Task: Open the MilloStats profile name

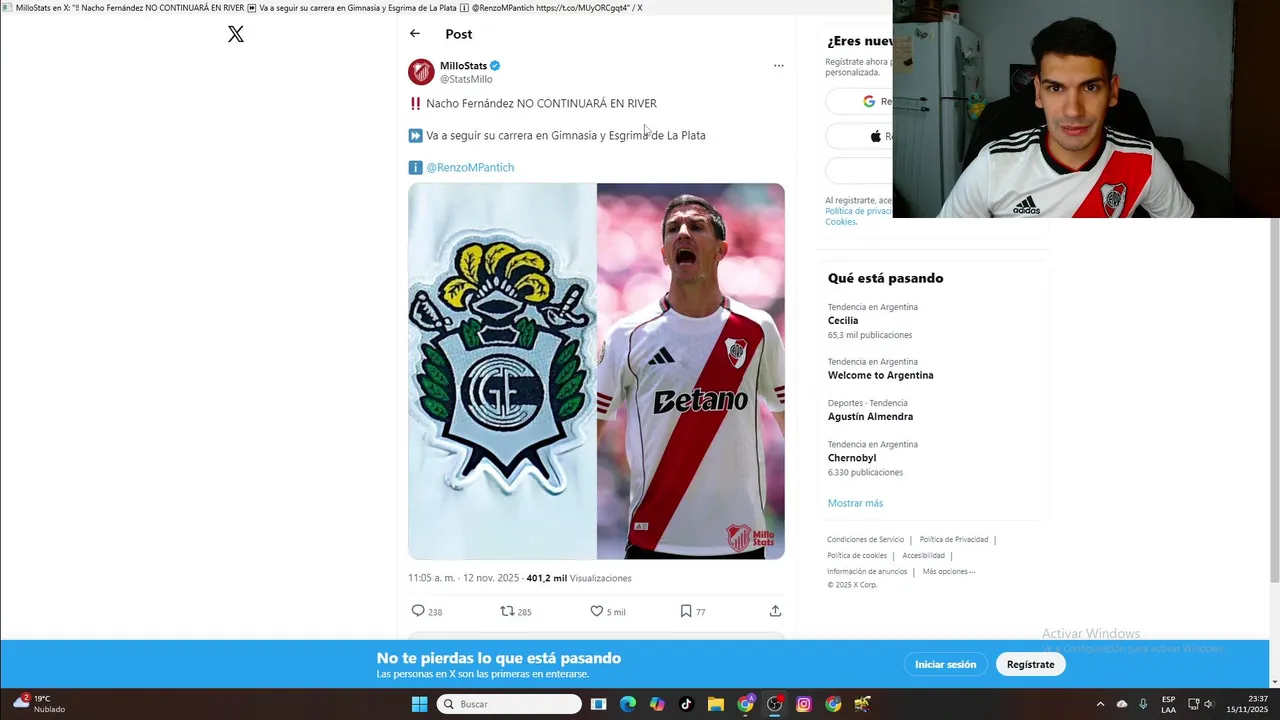Action: point(463,66)
